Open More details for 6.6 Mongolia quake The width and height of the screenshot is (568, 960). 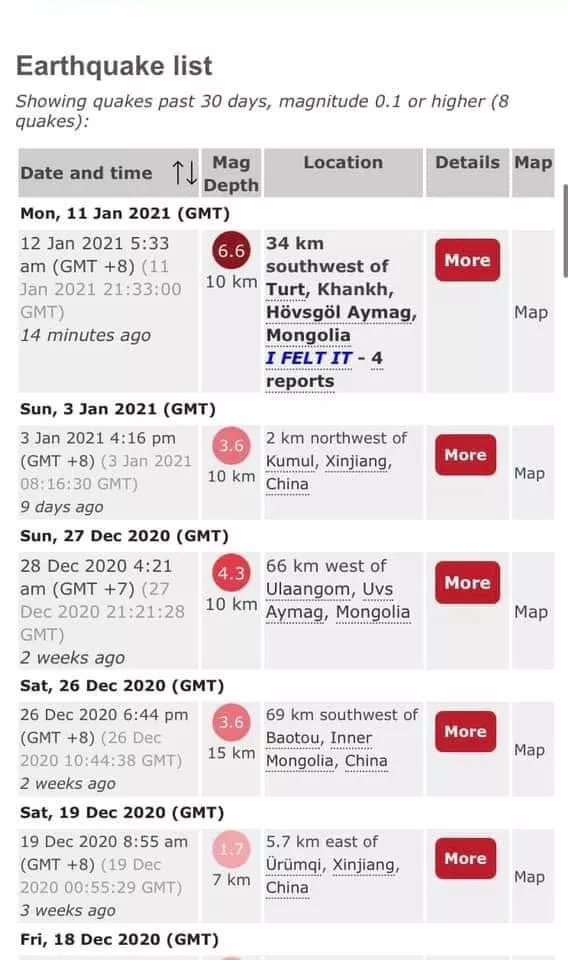(467, 260)
